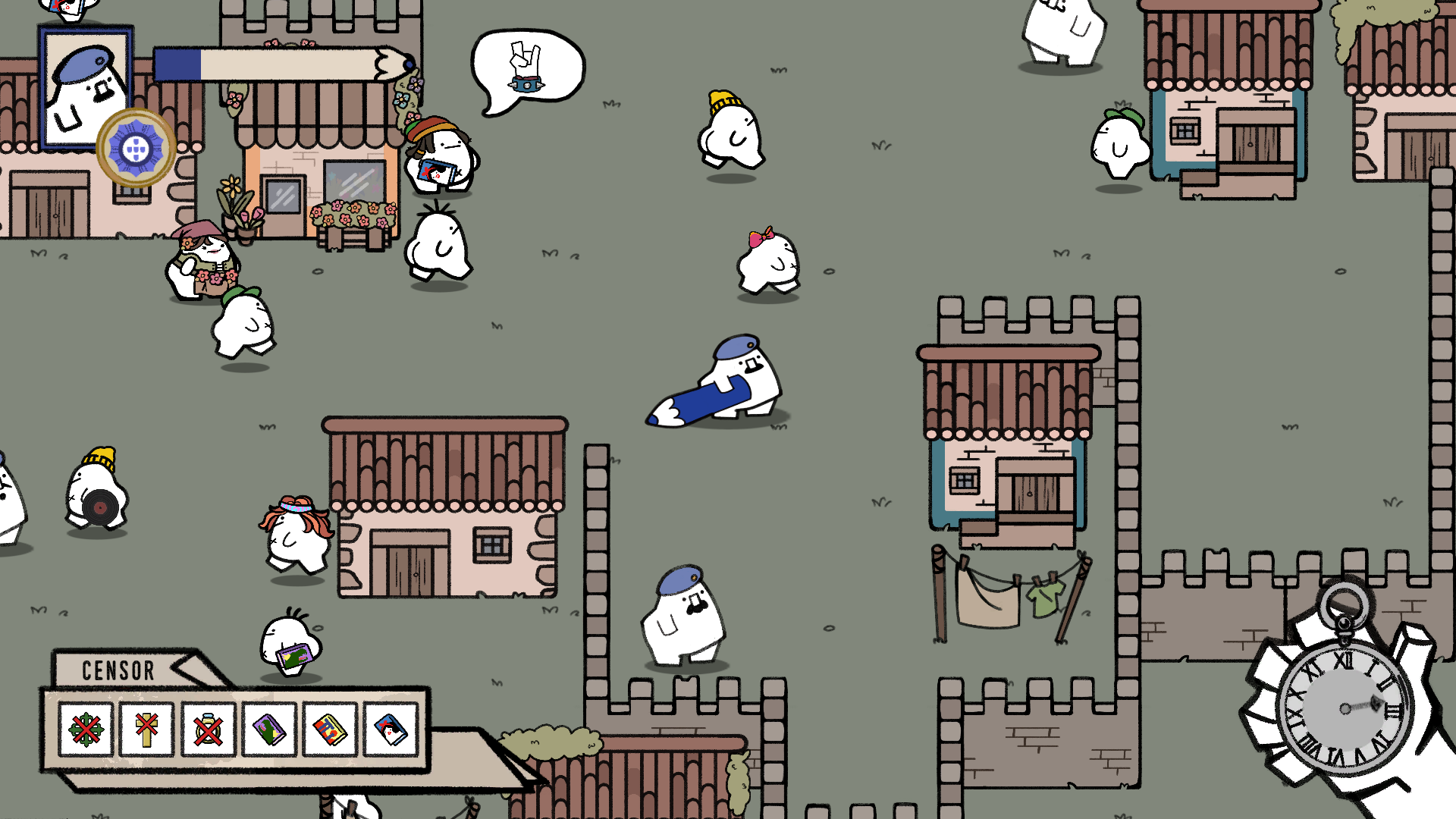Select the blue book with red bow

391,730
